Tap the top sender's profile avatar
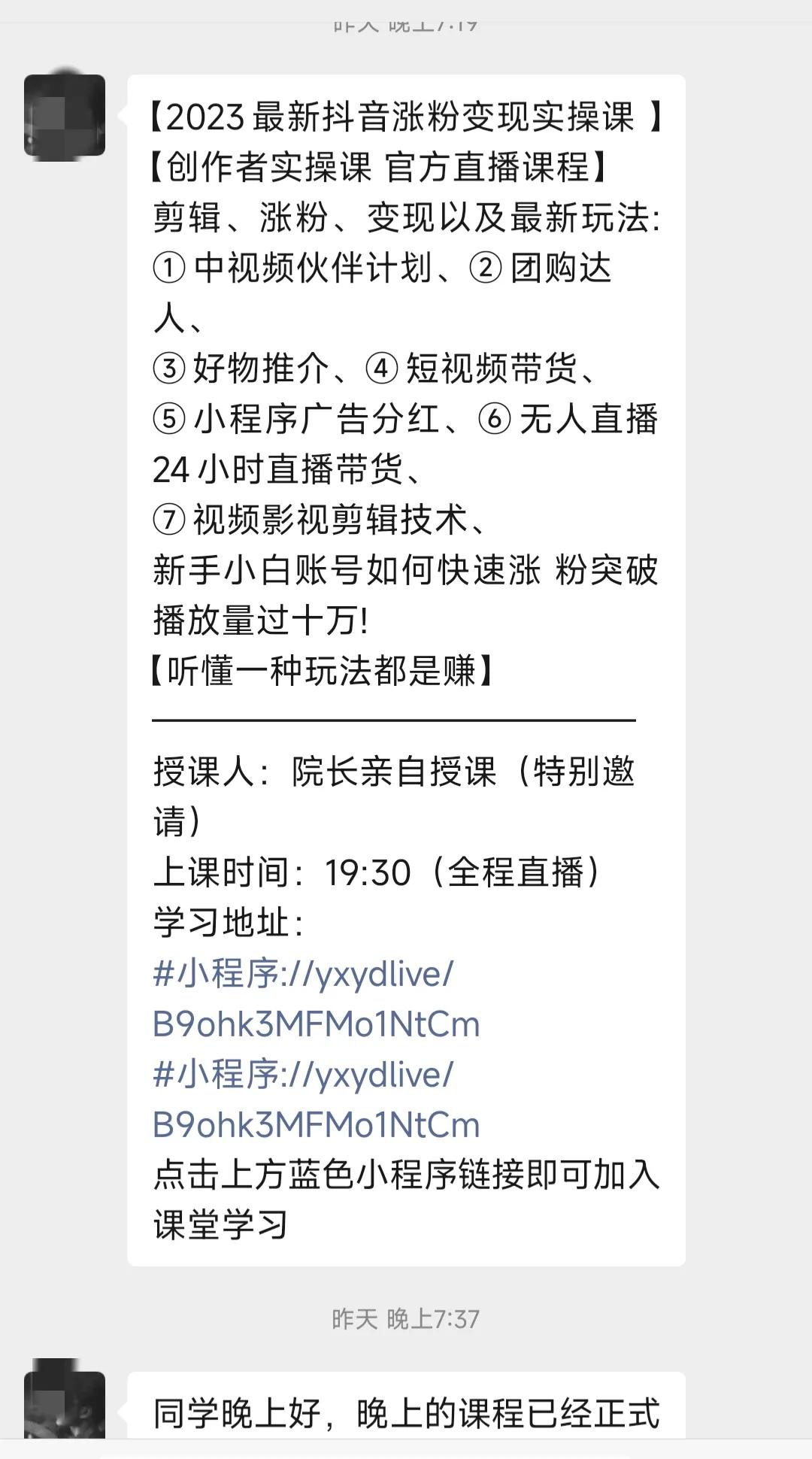Screen dimensions: 812x1459 tap(66, 113)
